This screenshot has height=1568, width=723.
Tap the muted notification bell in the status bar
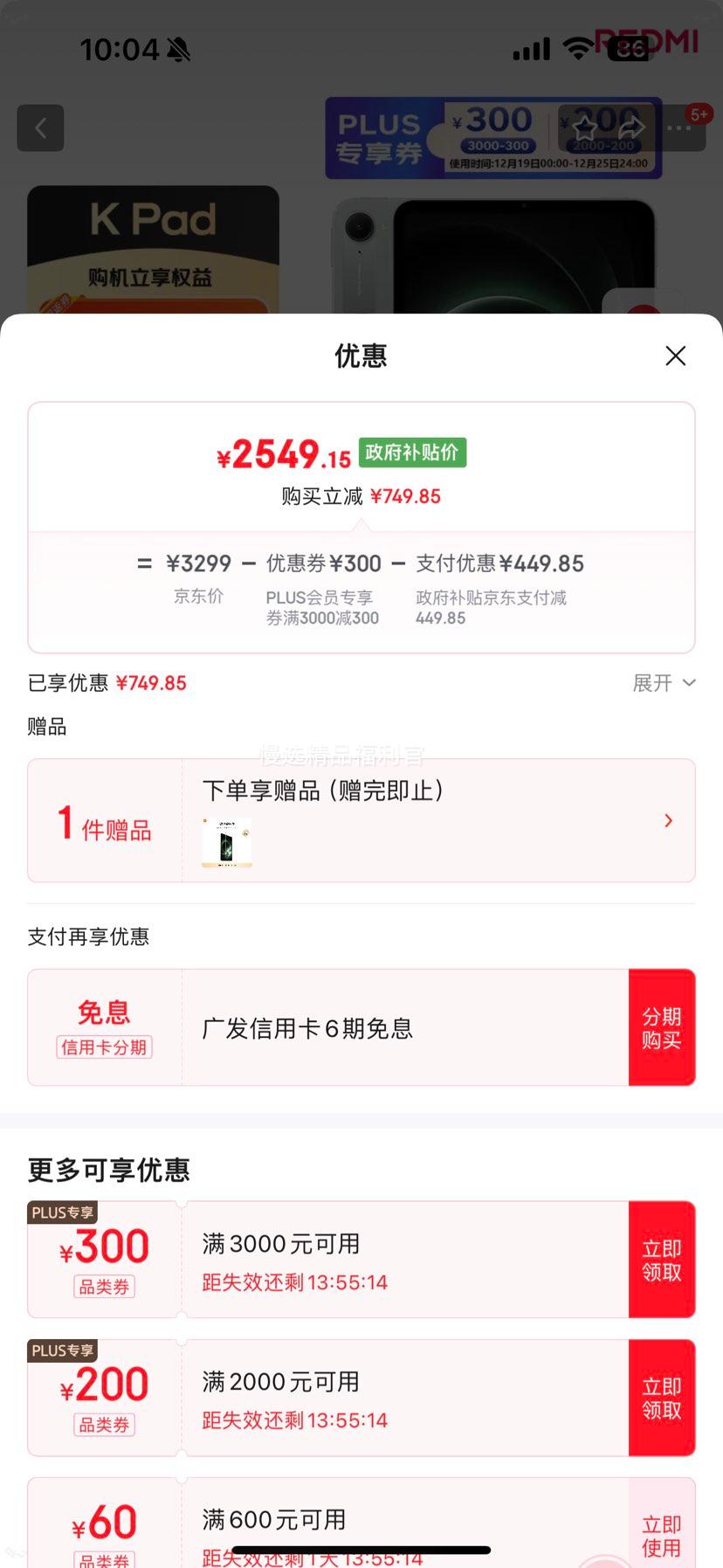(x=179, y=50)
